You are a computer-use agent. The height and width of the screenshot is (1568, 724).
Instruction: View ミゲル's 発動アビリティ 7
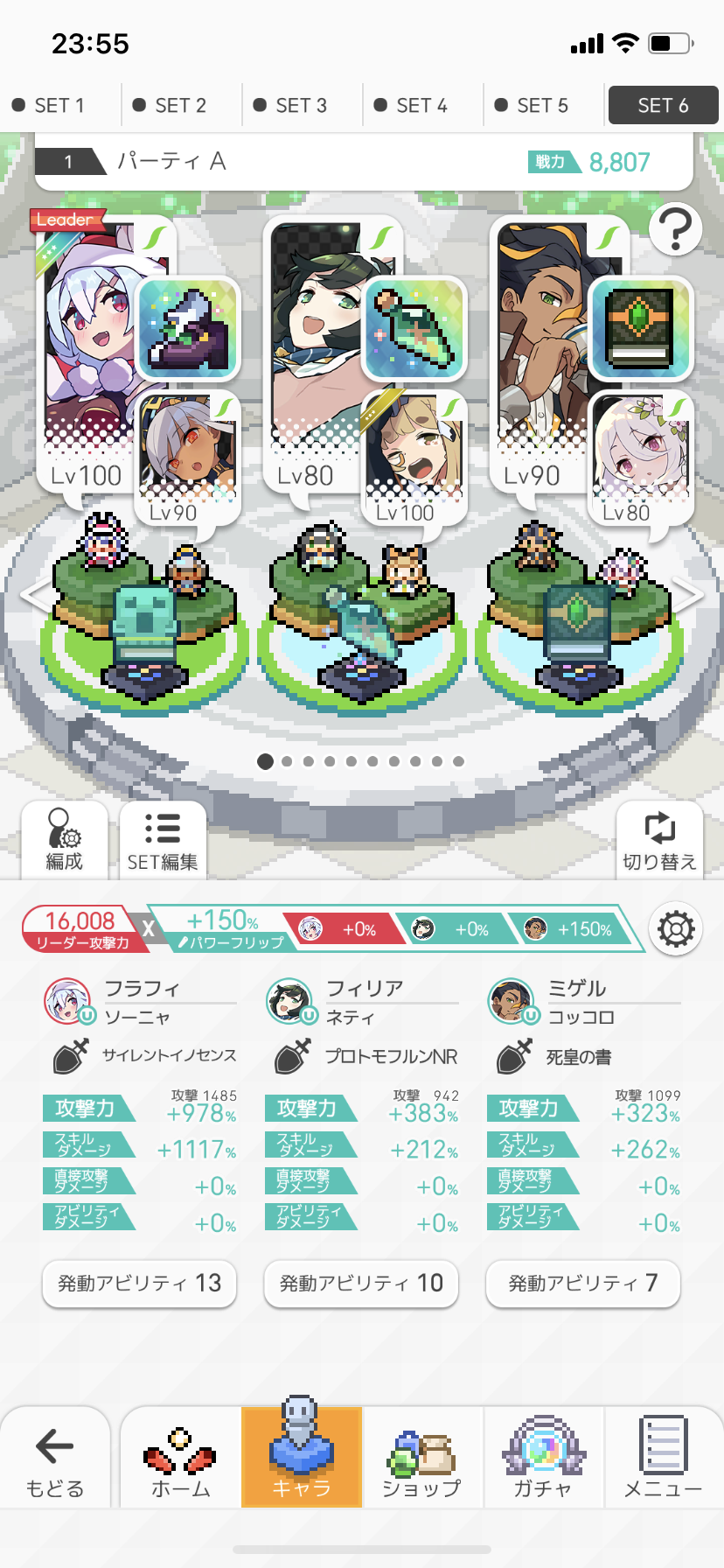pyautogui.click(x=583, y=1284)
